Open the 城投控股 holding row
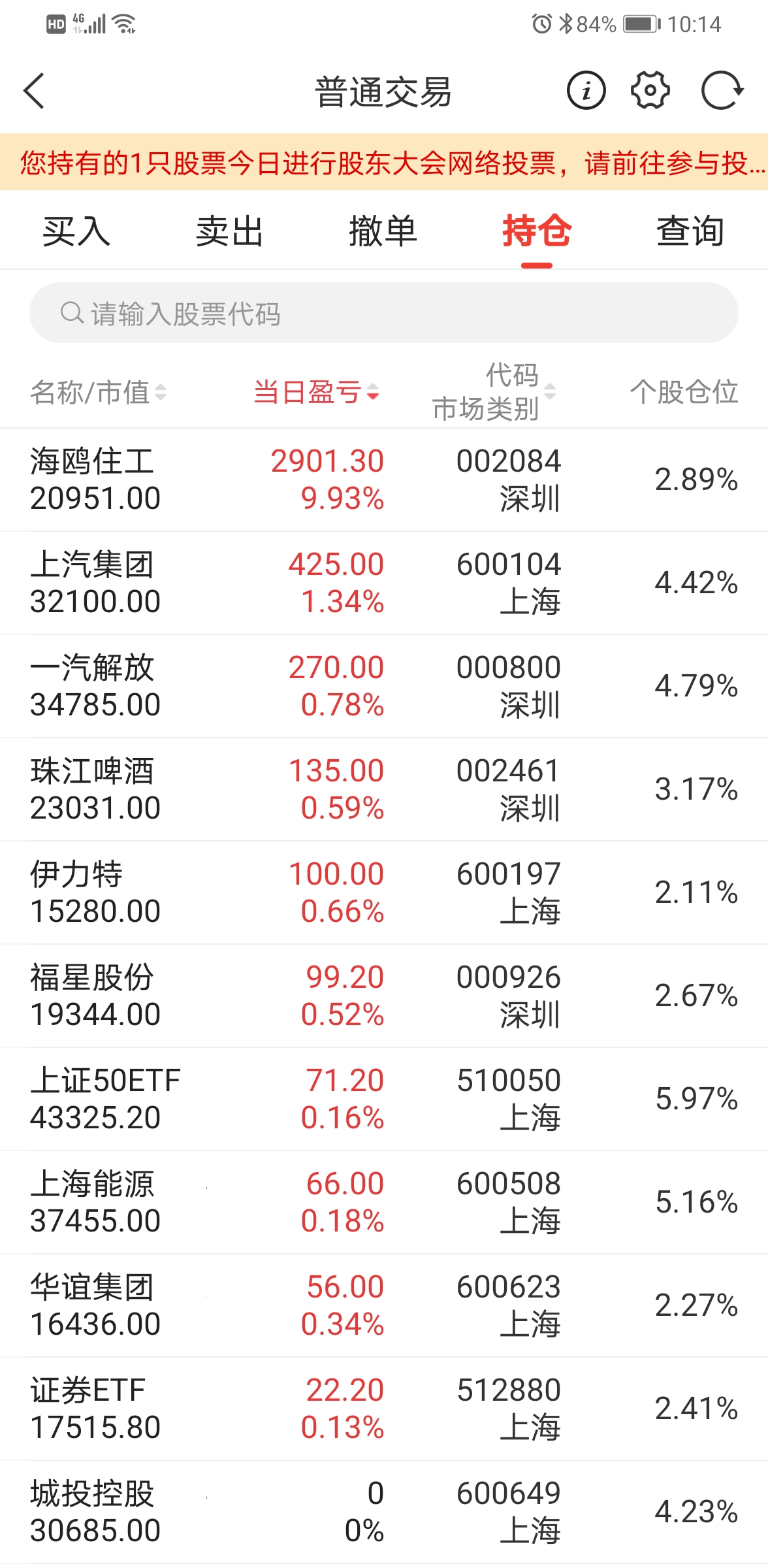This screenshot has width=768, height=1568. click(x=384, y=1512)
